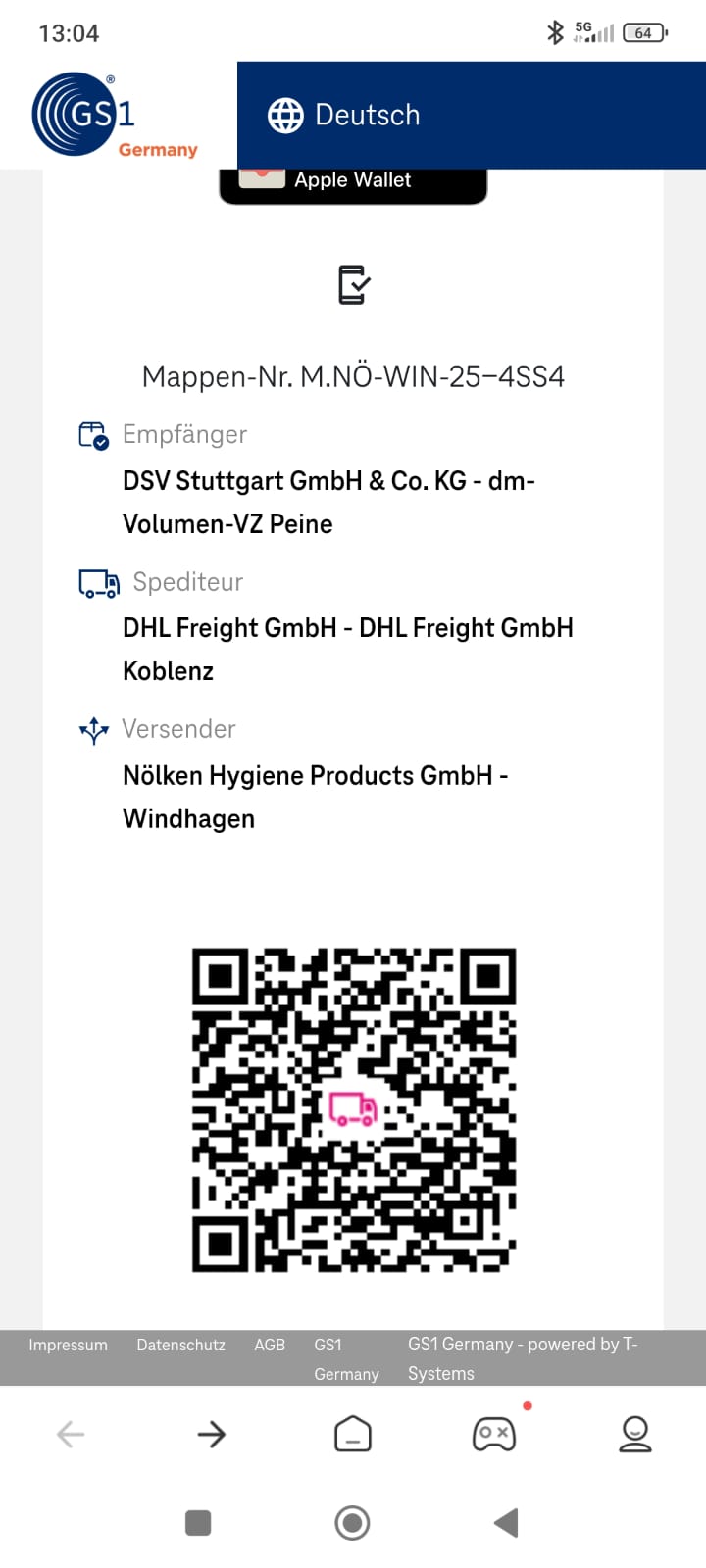Open the browser games icon
Image resolution: width=706 pixels, height=1568 pixels.
(494, 1435)
